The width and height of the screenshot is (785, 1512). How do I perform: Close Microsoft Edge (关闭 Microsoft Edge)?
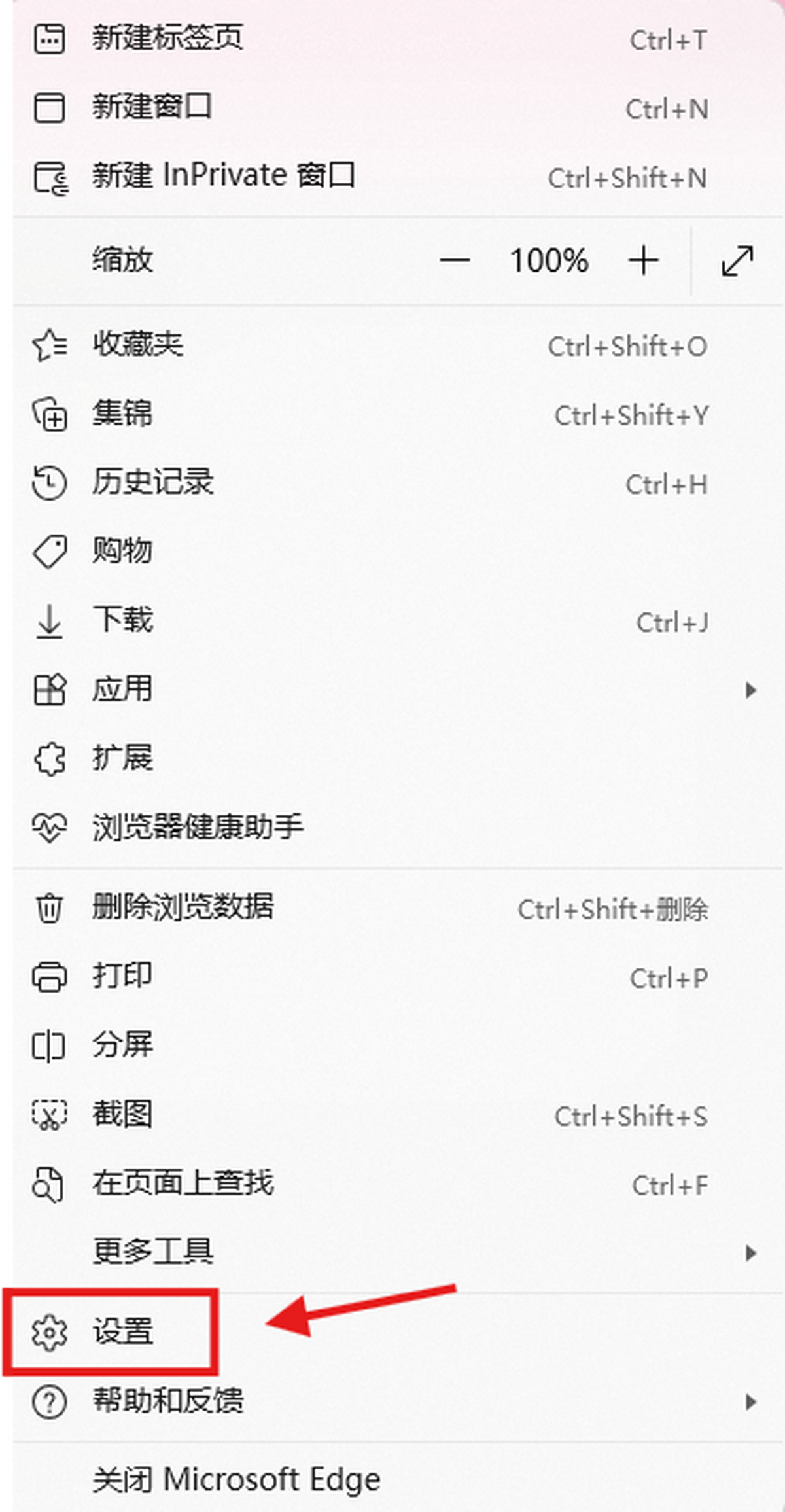coord(235,1479)
